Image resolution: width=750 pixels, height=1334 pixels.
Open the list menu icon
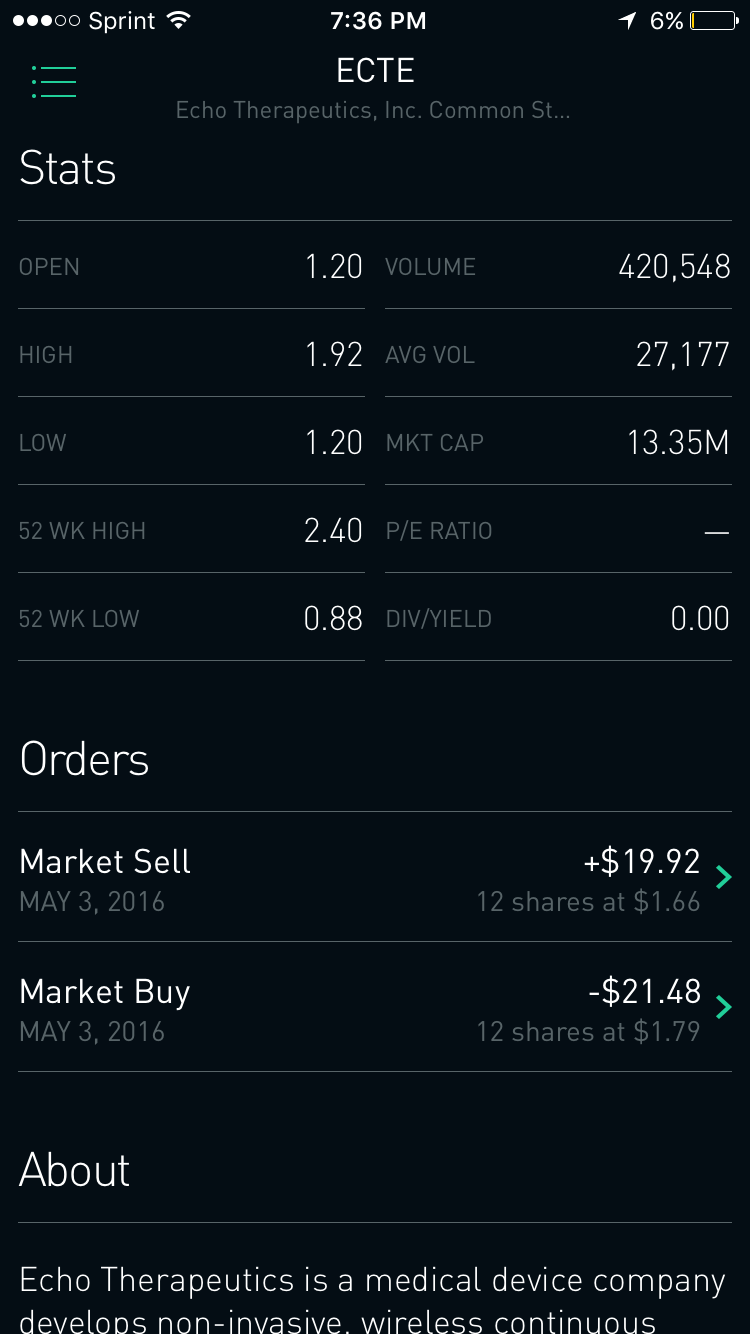[x=54, y=82]
